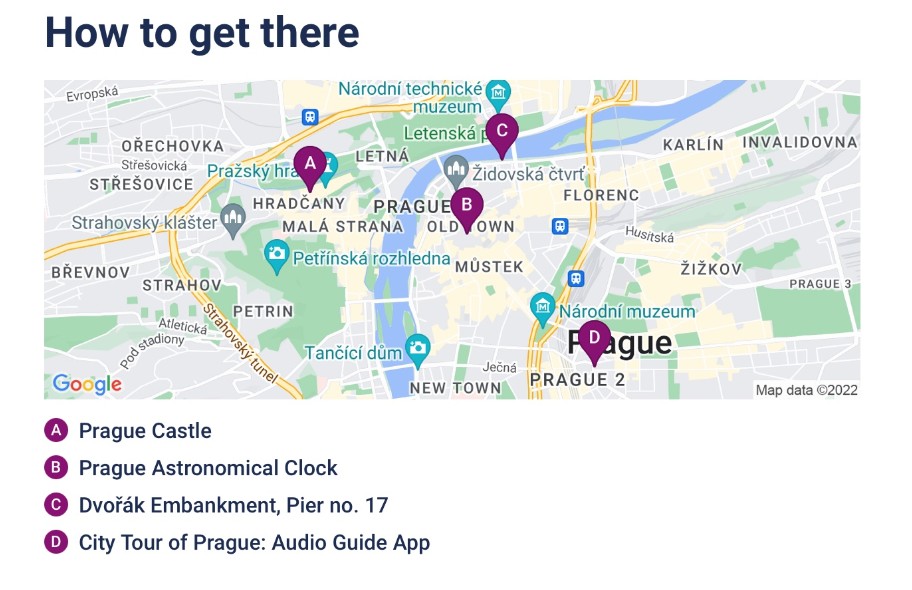Open Prague Astronomical Clock list entry

pyautogui.click(x=208, y=468)
